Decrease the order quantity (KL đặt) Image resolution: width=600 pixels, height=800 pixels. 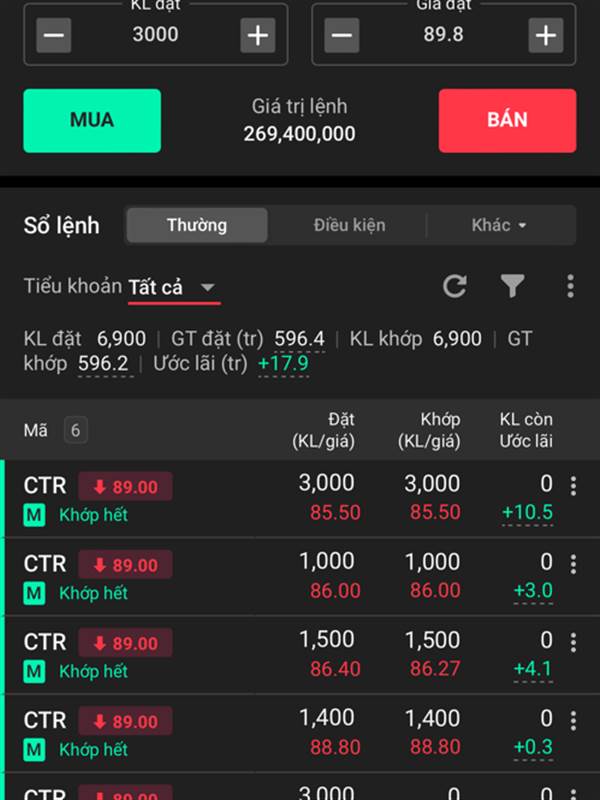pyautogui.click(x=54, y=35)
